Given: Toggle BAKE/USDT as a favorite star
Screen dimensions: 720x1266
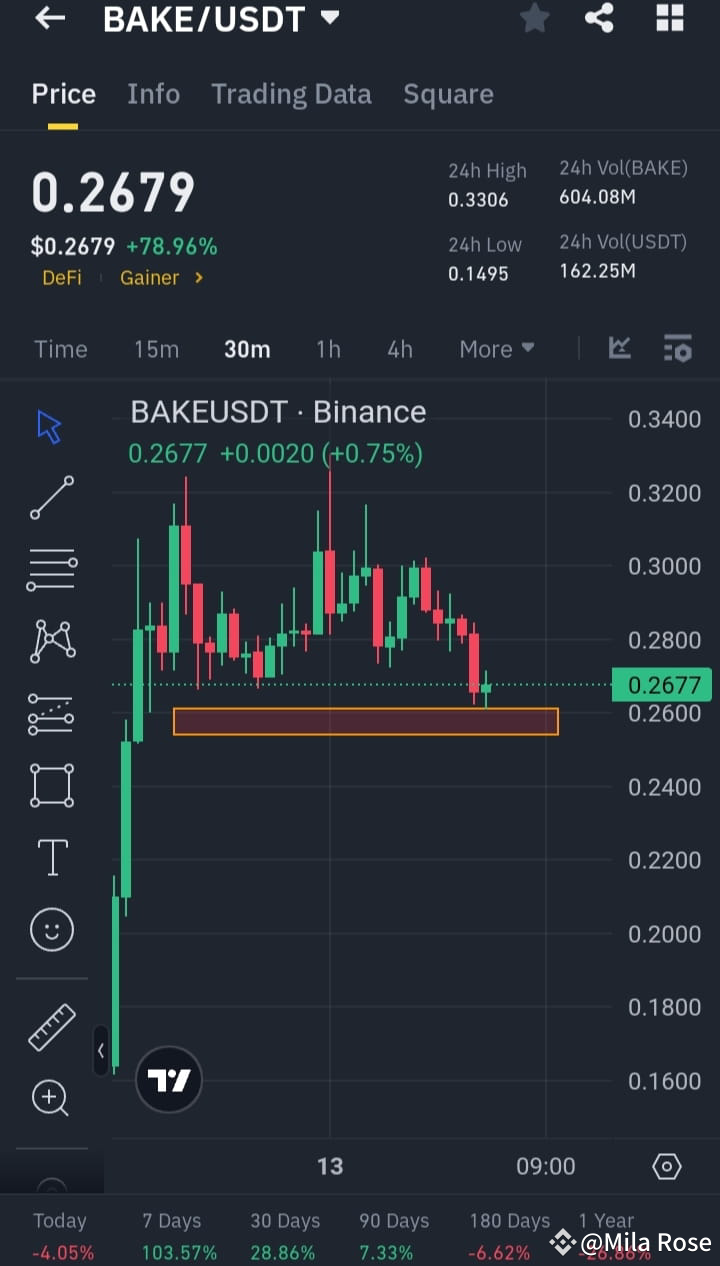Looking at the screenshot, I should 534,19.
